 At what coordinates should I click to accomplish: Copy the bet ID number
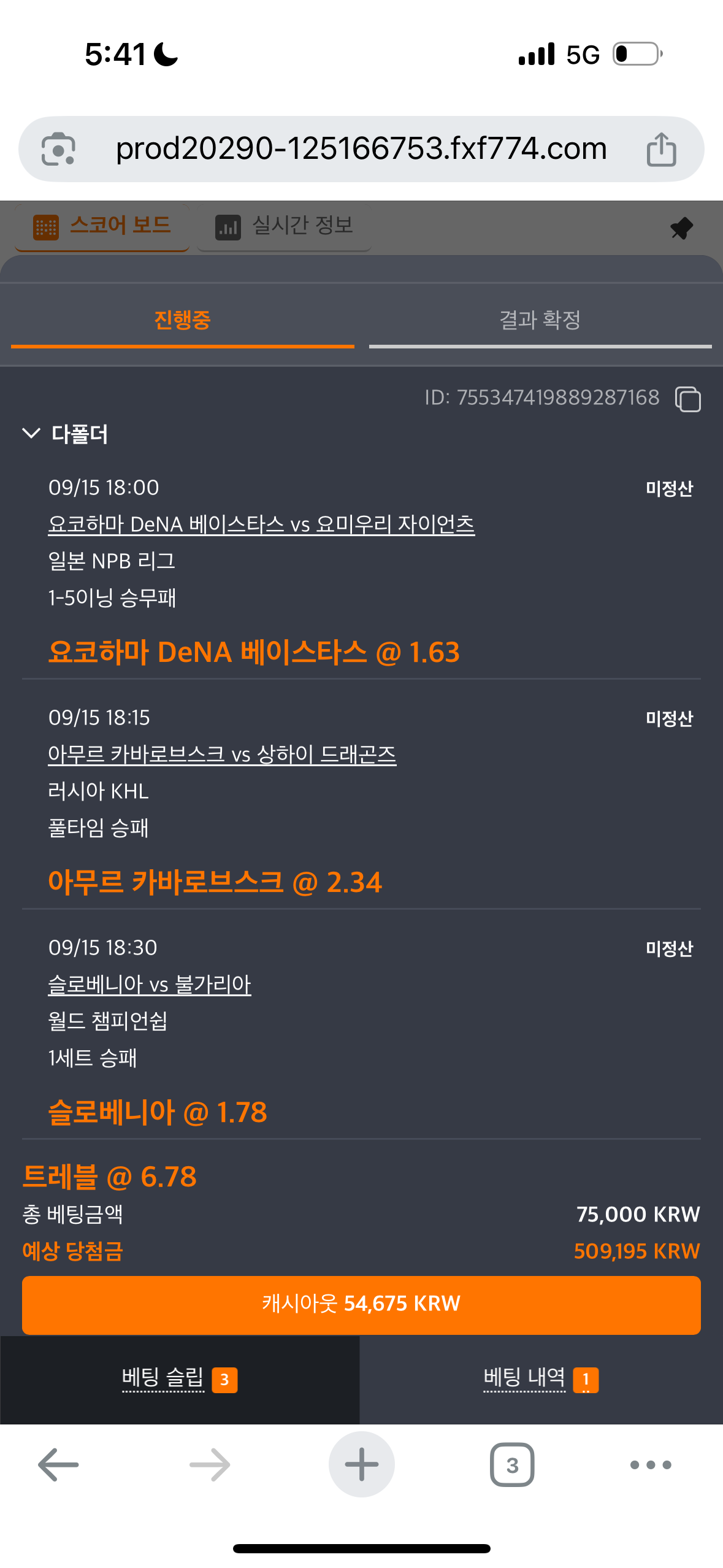coord(687,399)
